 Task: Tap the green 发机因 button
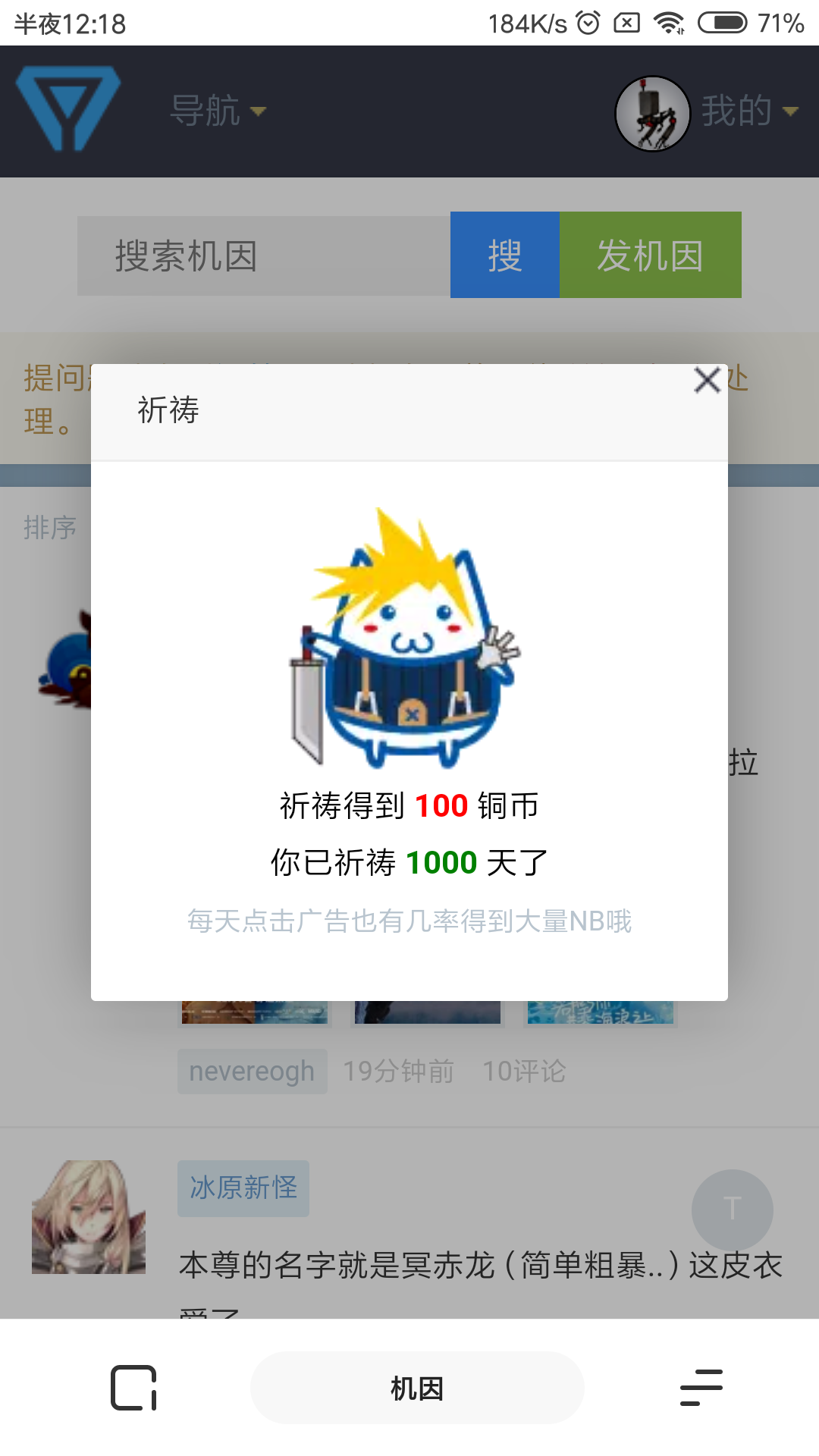(651, 255)
